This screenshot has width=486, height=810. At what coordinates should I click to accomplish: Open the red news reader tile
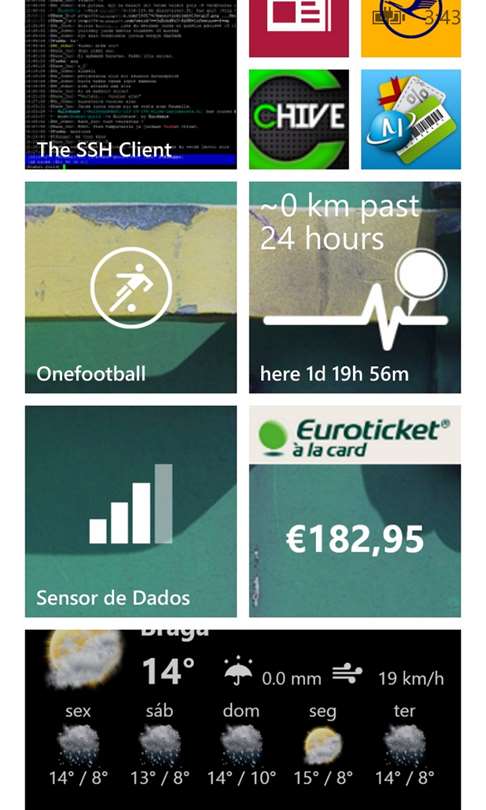pos(299,28)
